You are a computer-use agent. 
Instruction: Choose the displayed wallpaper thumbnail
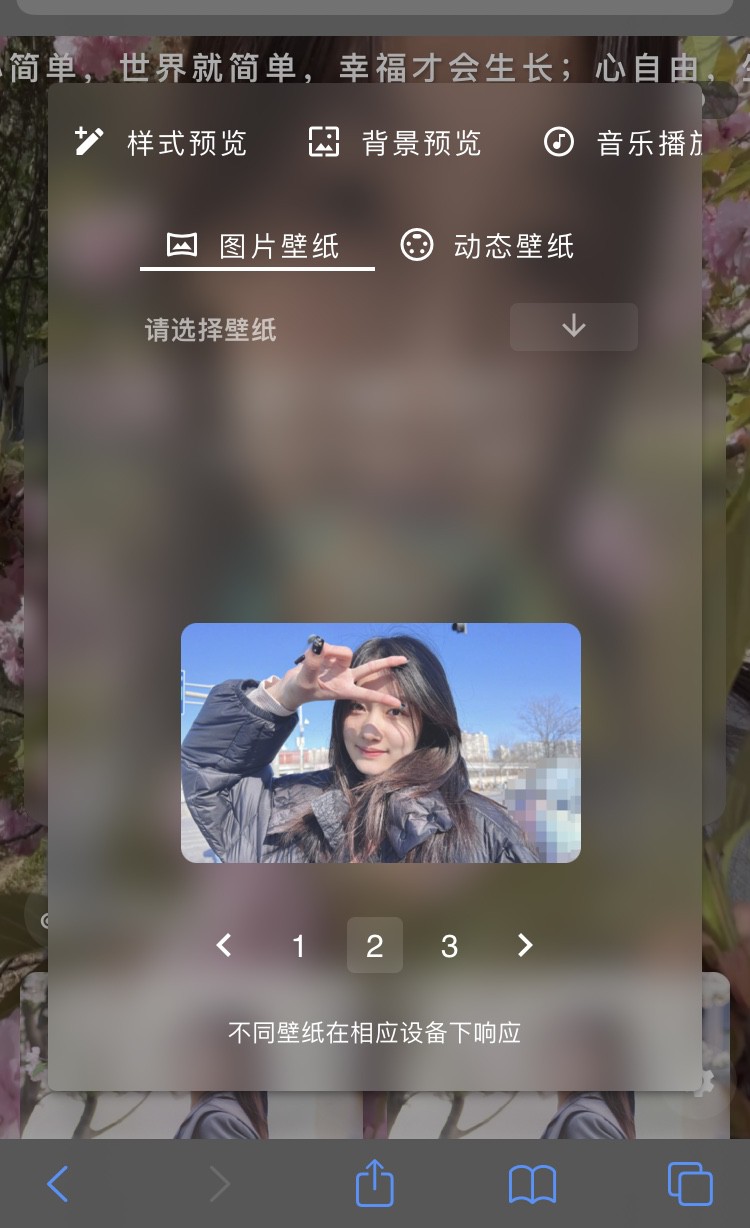(x=381, y=743)
